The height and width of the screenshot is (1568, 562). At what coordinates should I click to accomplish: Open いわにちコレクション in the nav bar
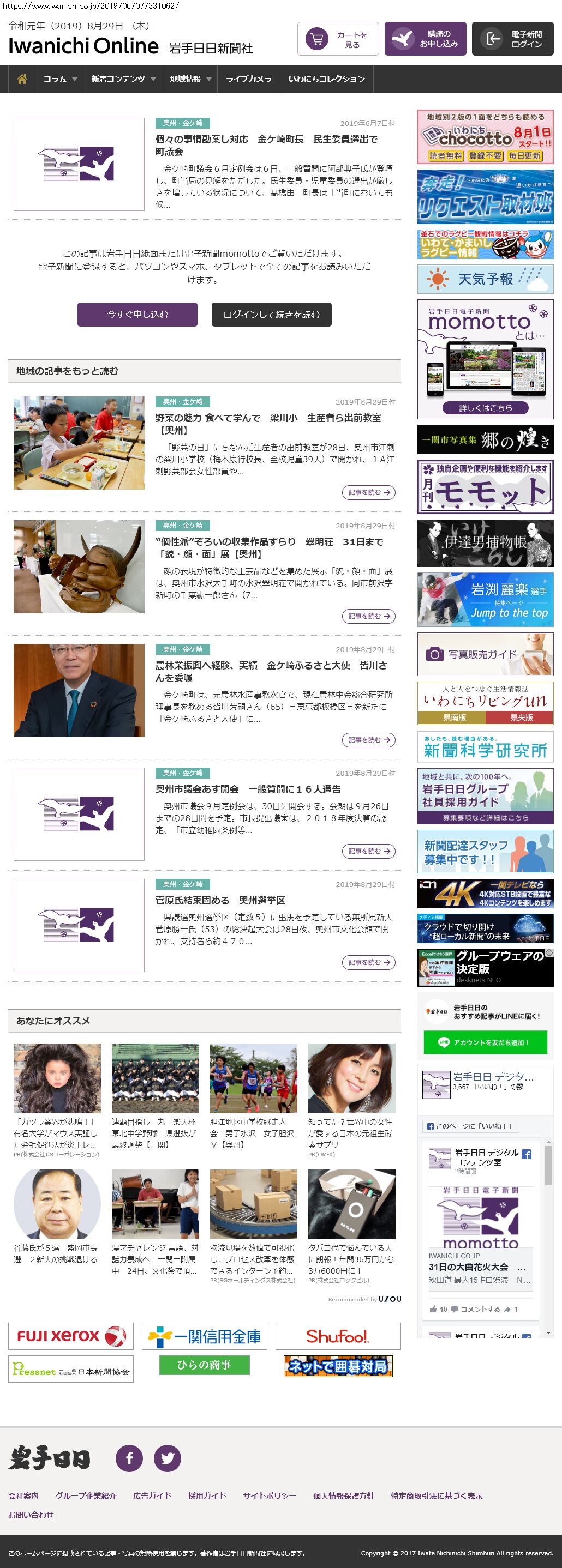326,79
